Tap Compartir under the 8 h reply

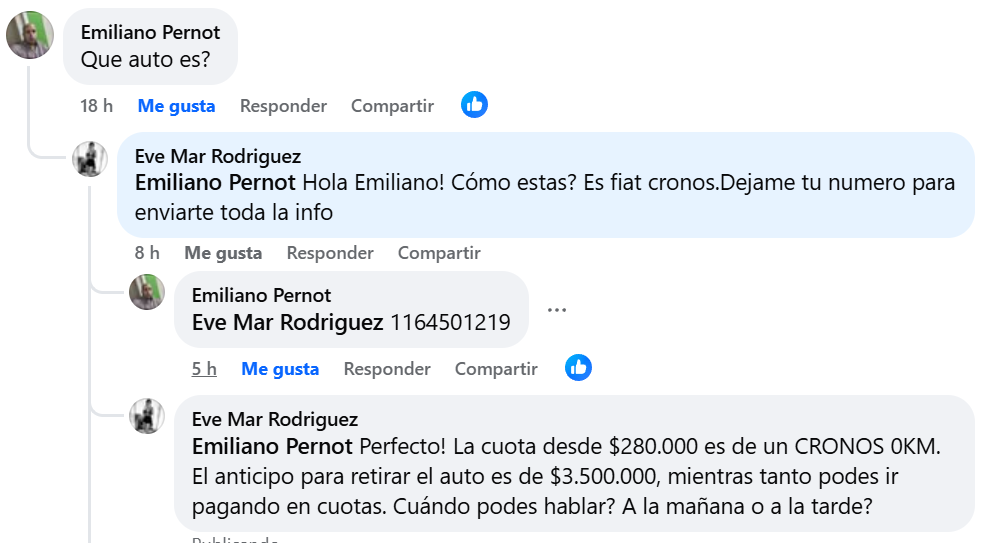(x=439, y=253)
